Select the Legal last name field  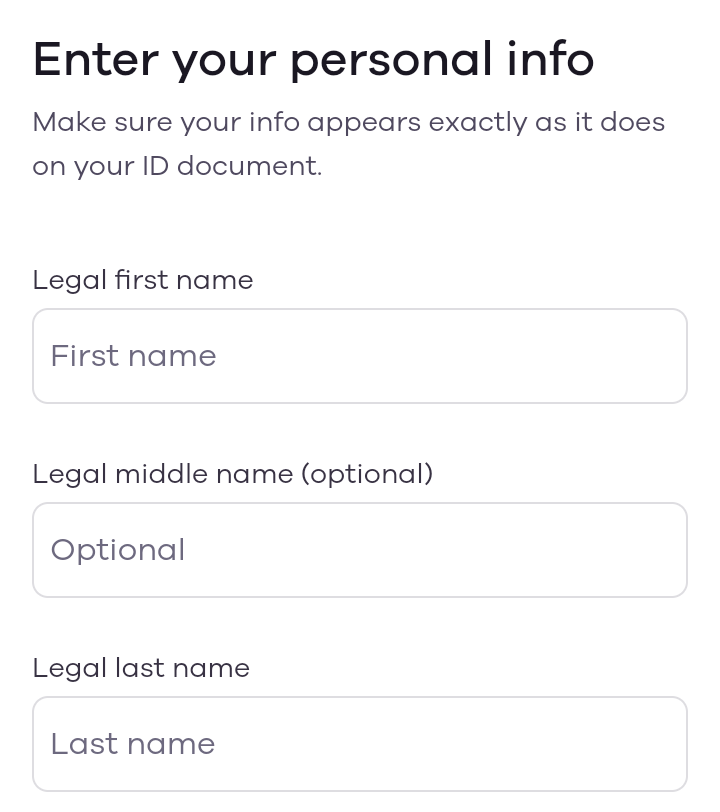click(x=360, y=744)
